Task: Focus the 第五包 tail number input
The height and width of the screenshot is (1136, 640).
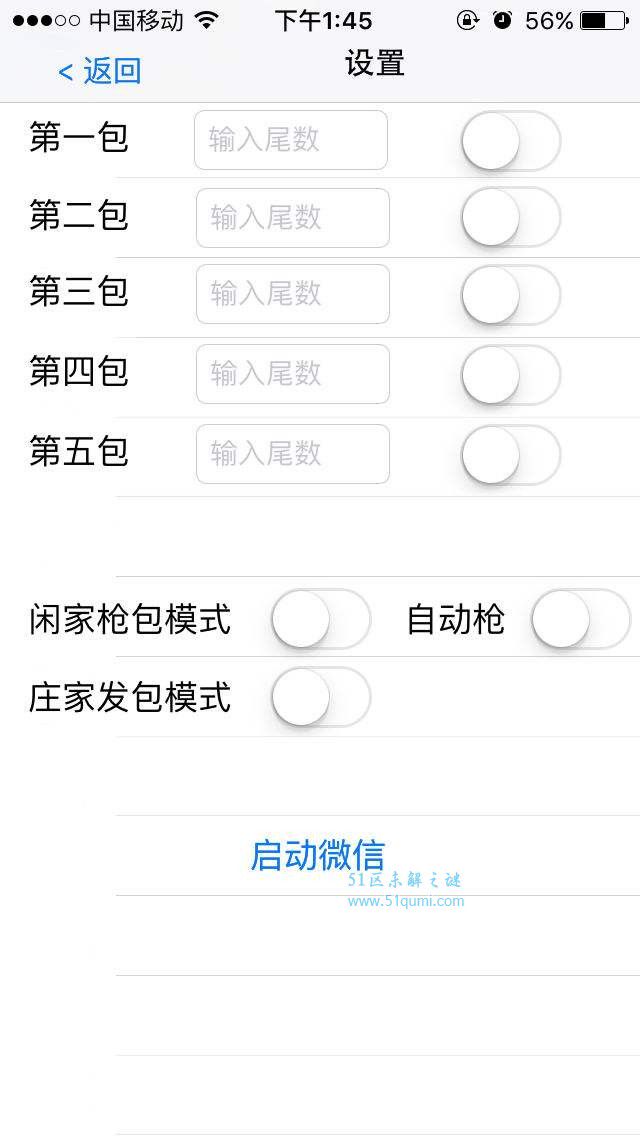Action: click(x=293, y=454)
